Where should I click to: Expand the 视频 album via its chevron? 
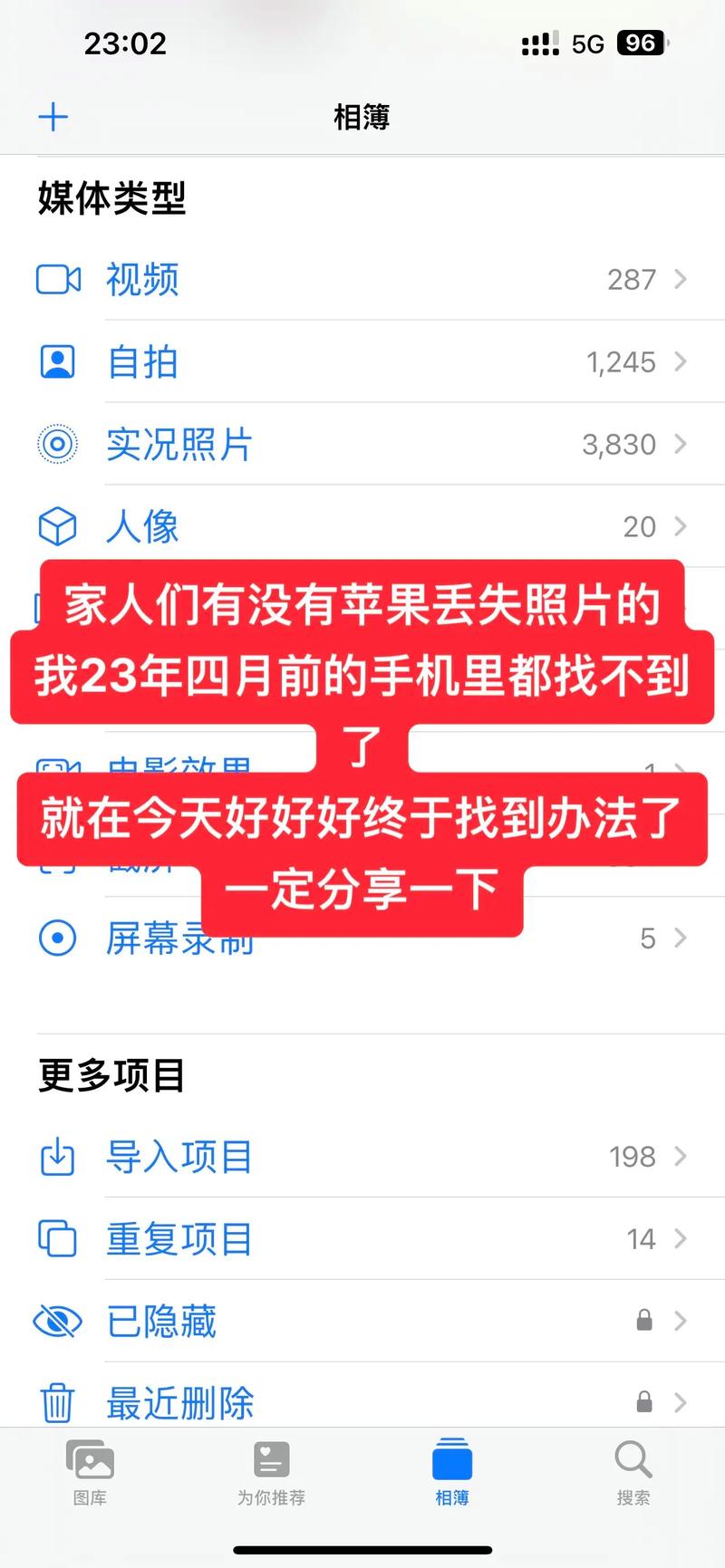(x=681, y=280)
